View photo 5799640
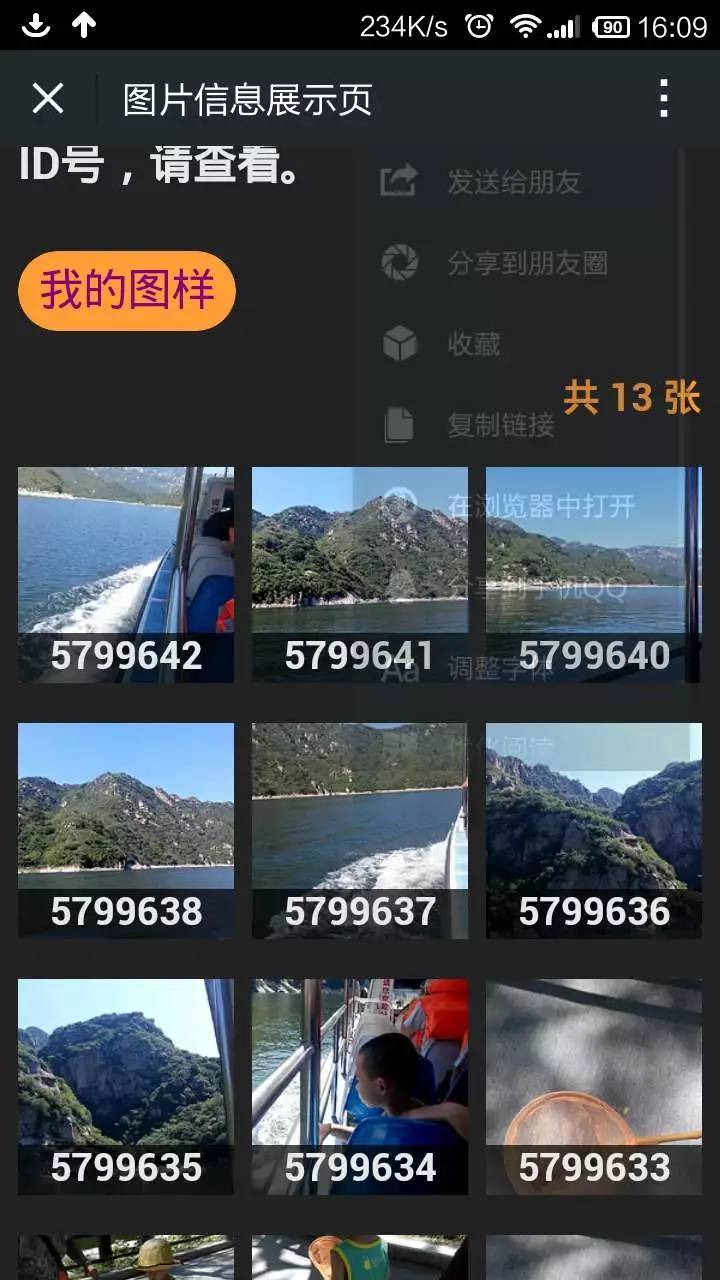Screen dimensions: 720x1280 (593, 574)
